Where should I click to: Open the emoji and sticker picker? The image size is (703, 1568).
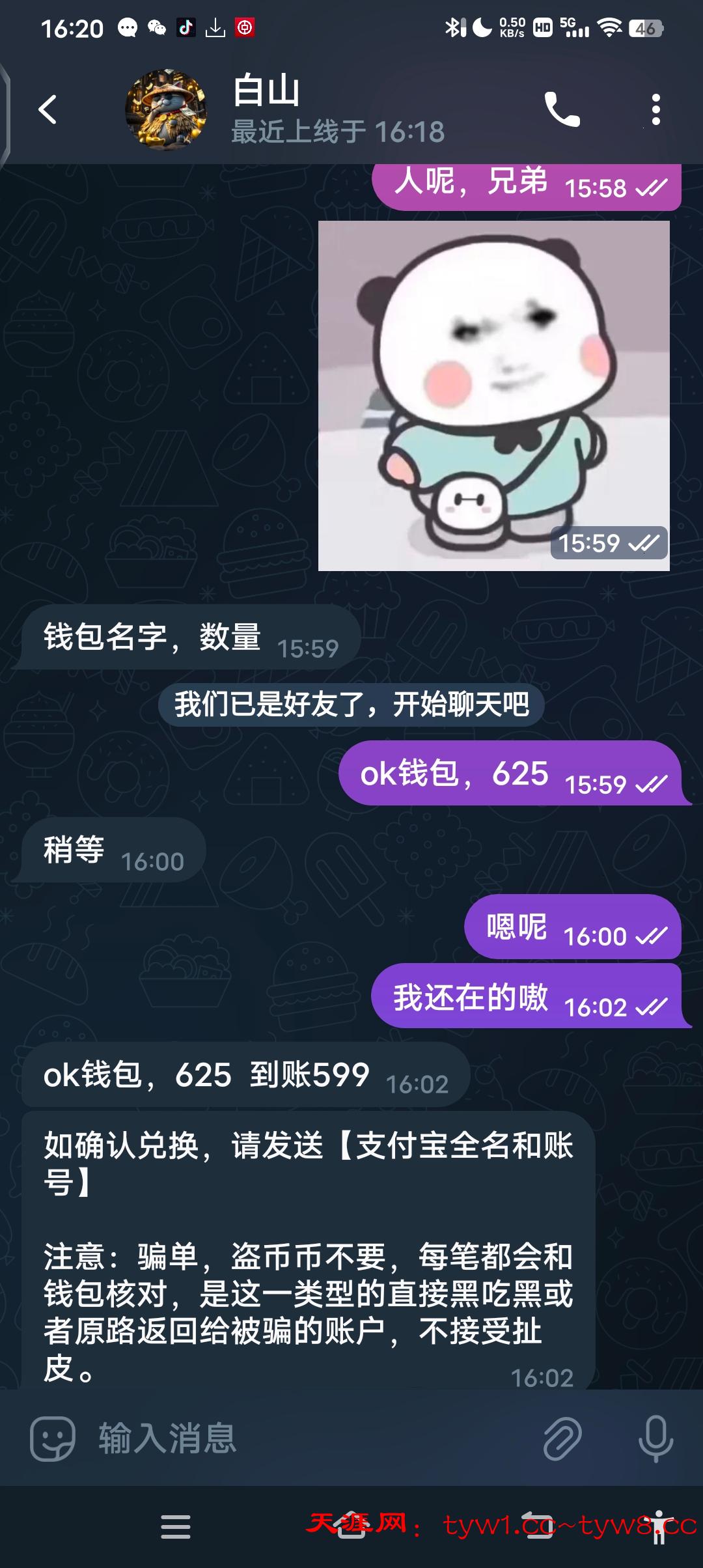tap(52, 1438)
